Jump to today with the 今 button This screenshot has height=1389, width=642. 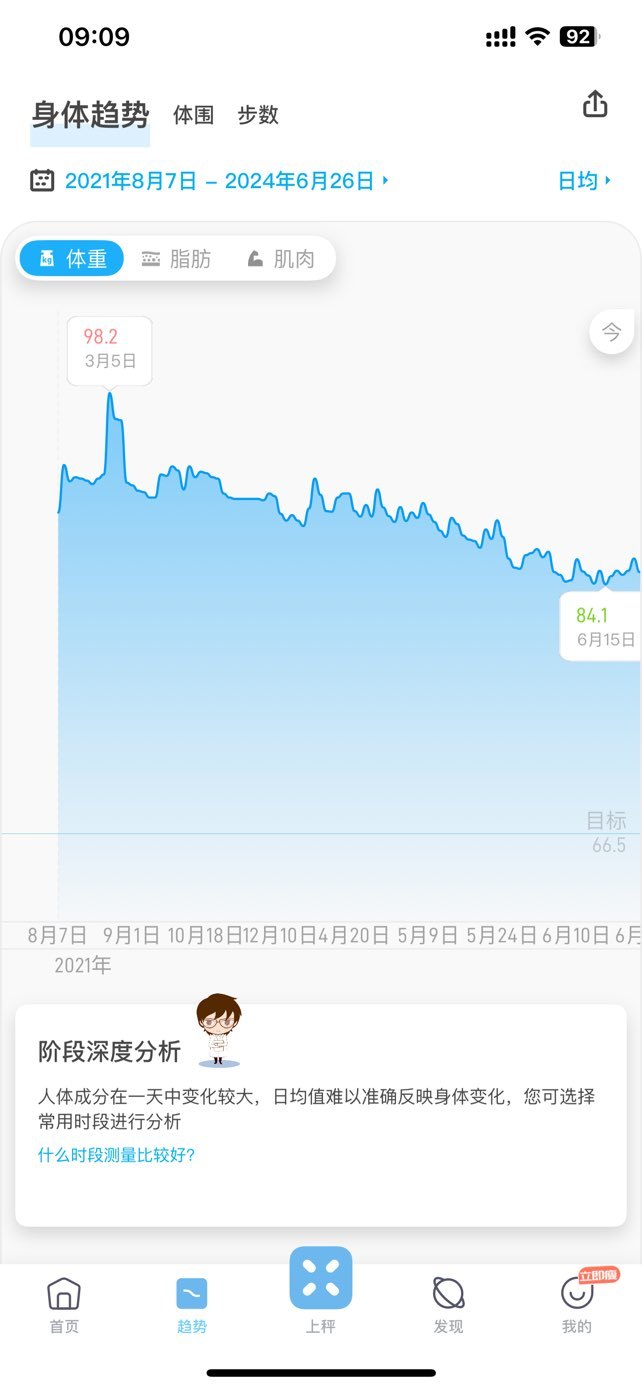click(x=611, y=332)
